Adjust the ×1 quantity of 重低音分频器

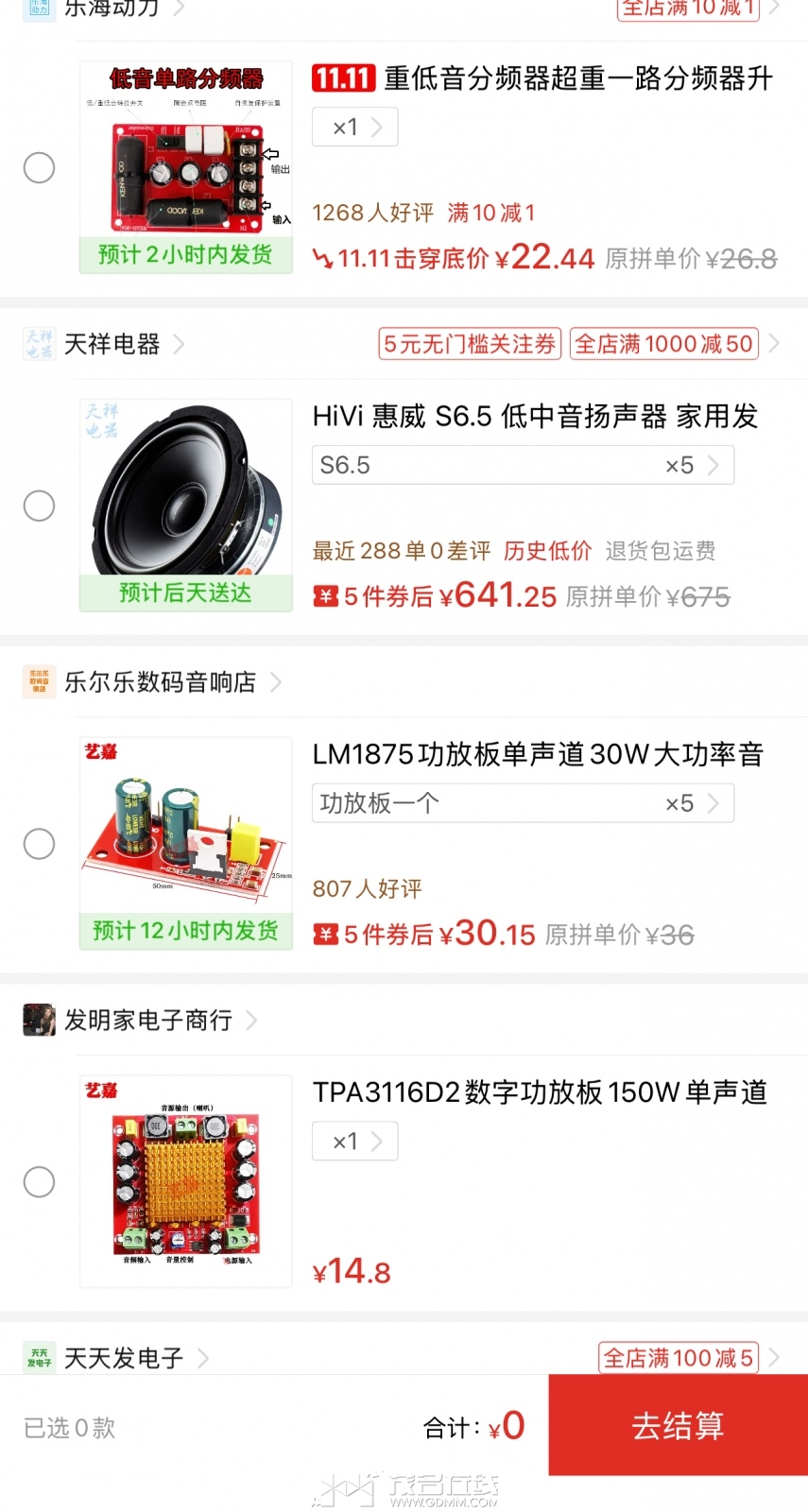pyautogui.click(x=355, y=128)
